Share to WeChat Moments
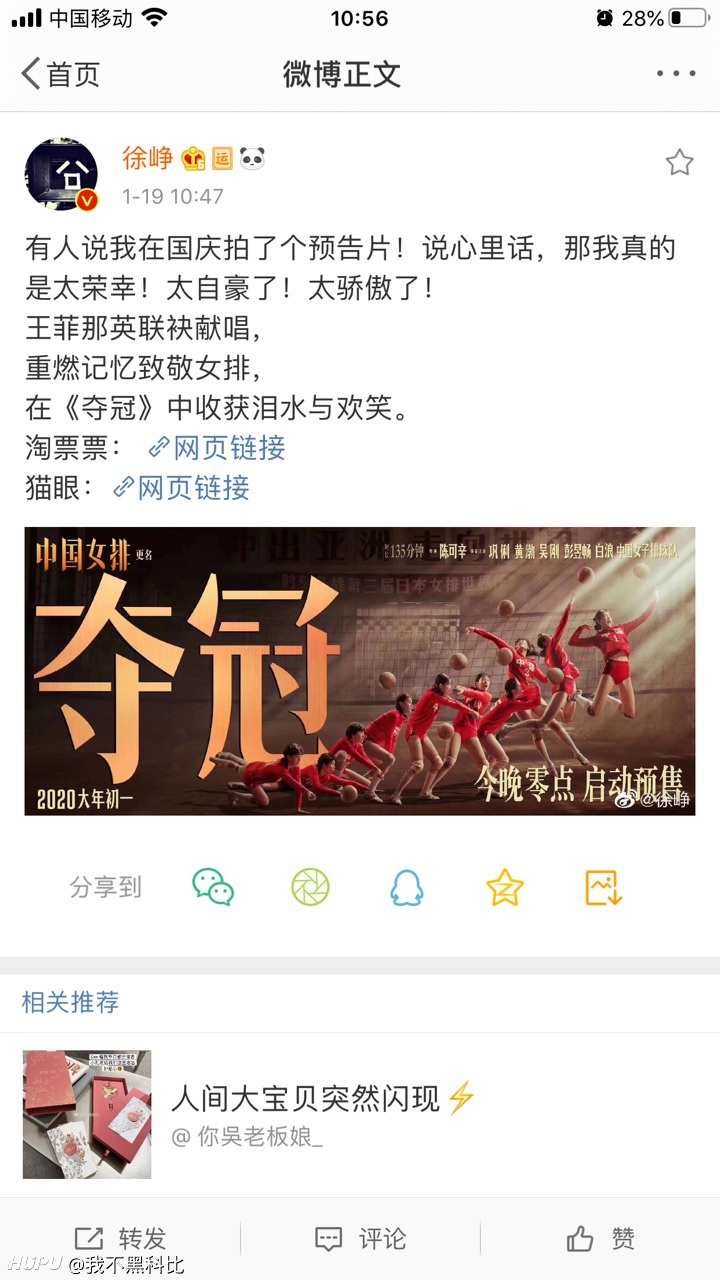This screenshot has height=1280, width=720. (x=310, y=887)
